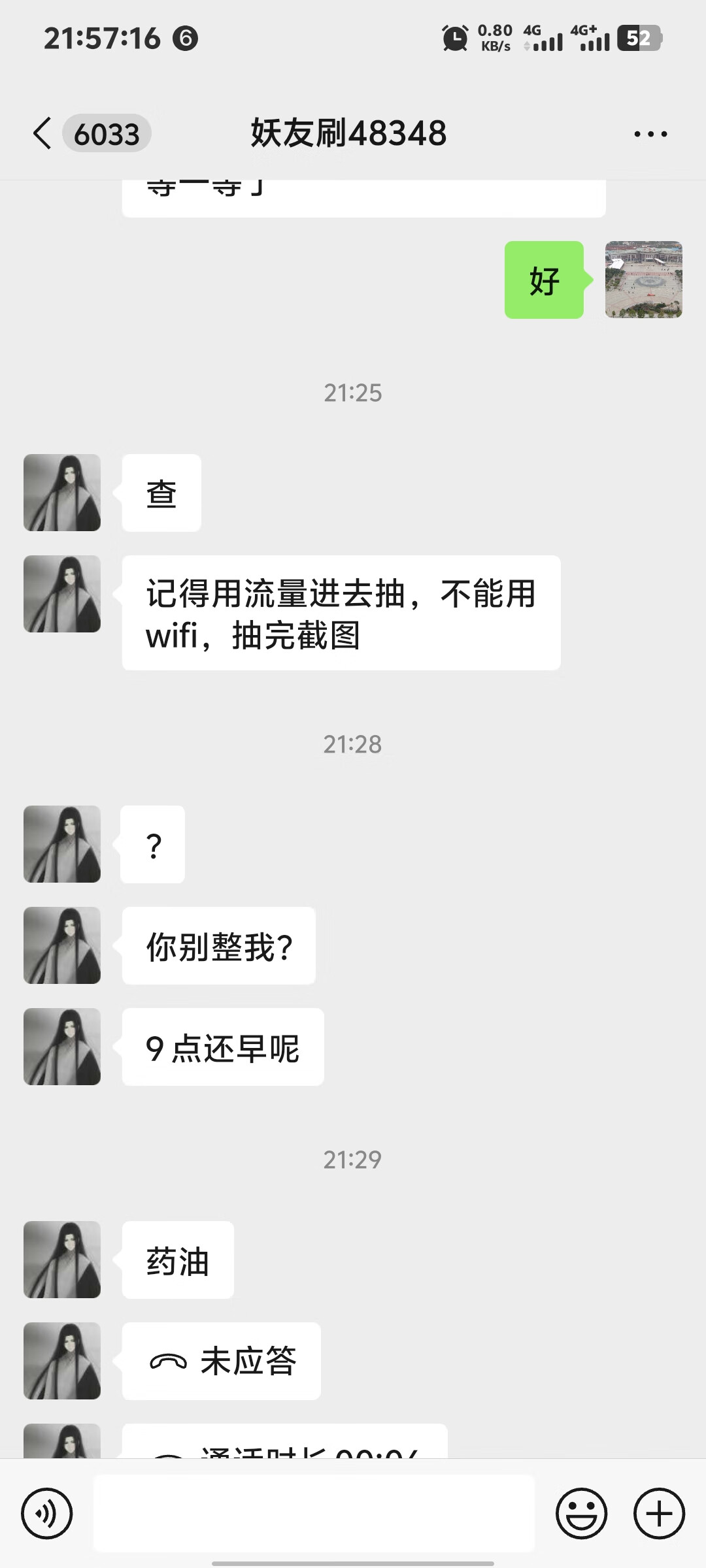Switch to voice message input
706x1568 pixels.
[x=46, y=1513]
